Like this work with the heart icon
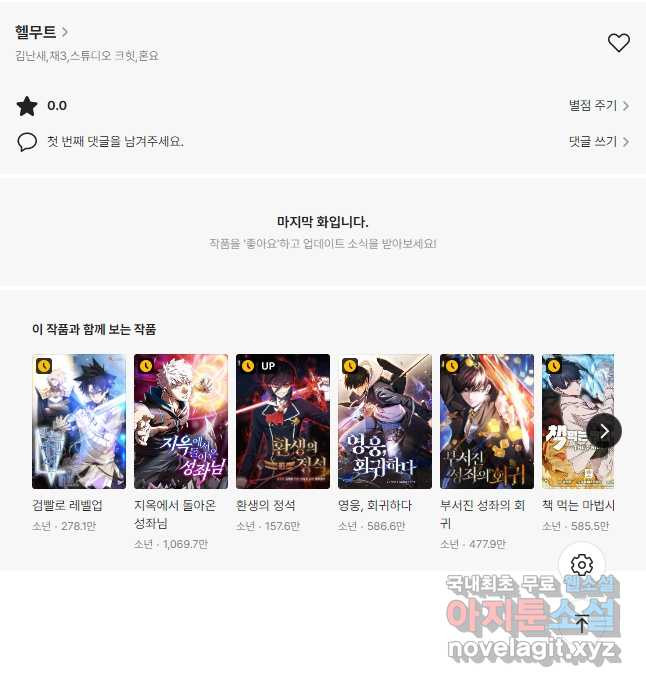Screen dimensions: 646x687 tap(619, 43)
